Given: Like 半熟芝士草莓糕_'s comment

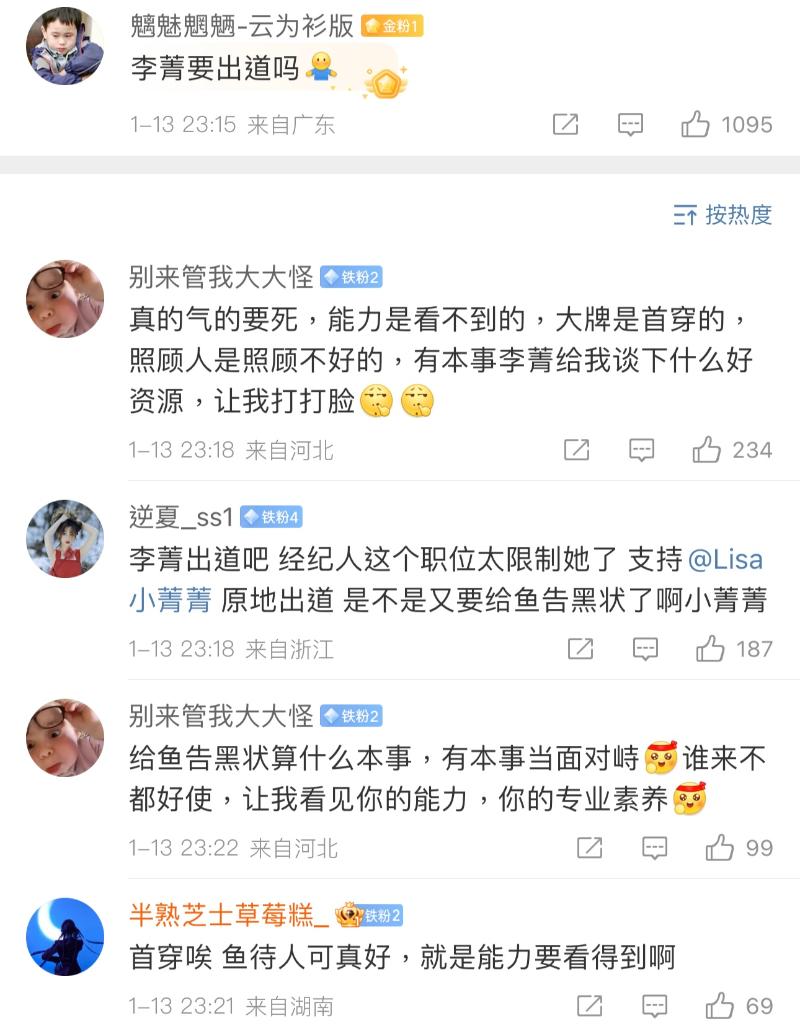Looking at the screenshot, I should tap(720, 1005).
